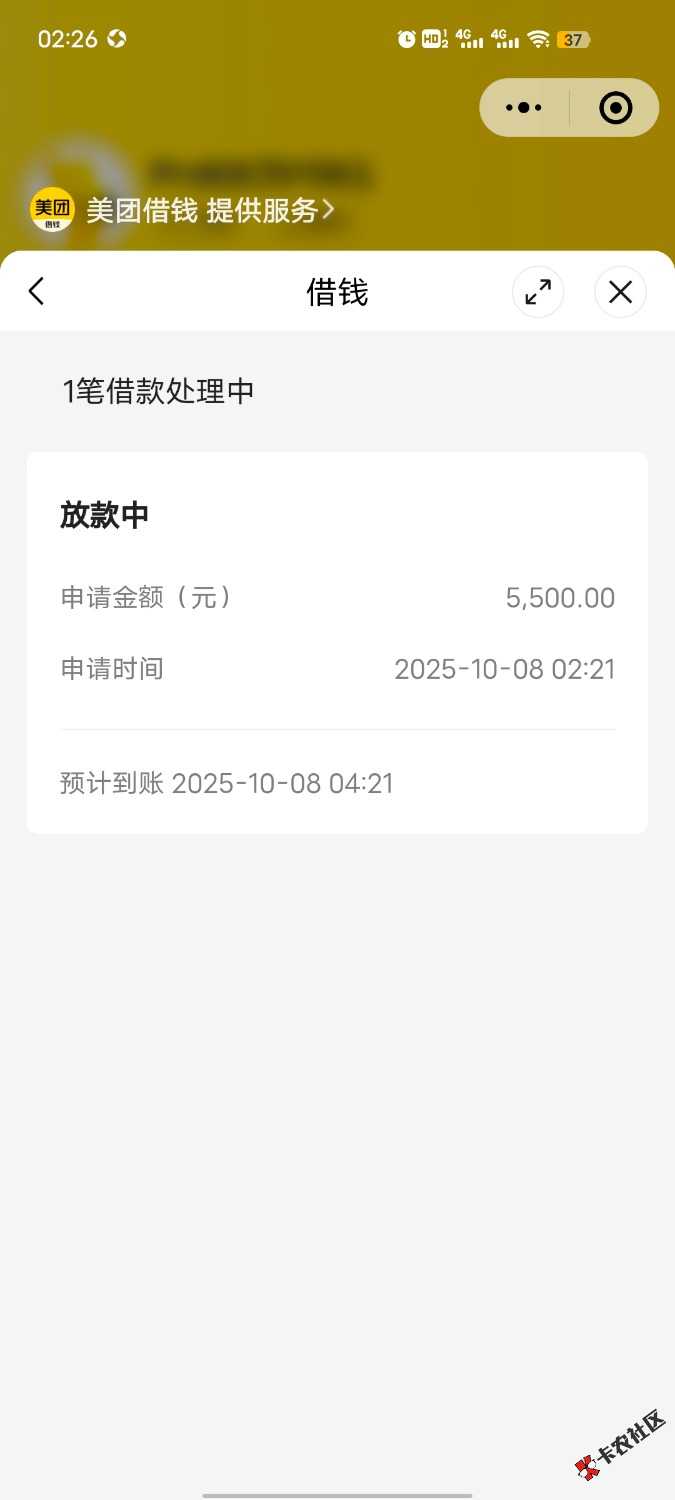Exit the mini program via the circle icon
Image resolution: width=675 pixels, height=1500 pixels.
coord(615,107)
